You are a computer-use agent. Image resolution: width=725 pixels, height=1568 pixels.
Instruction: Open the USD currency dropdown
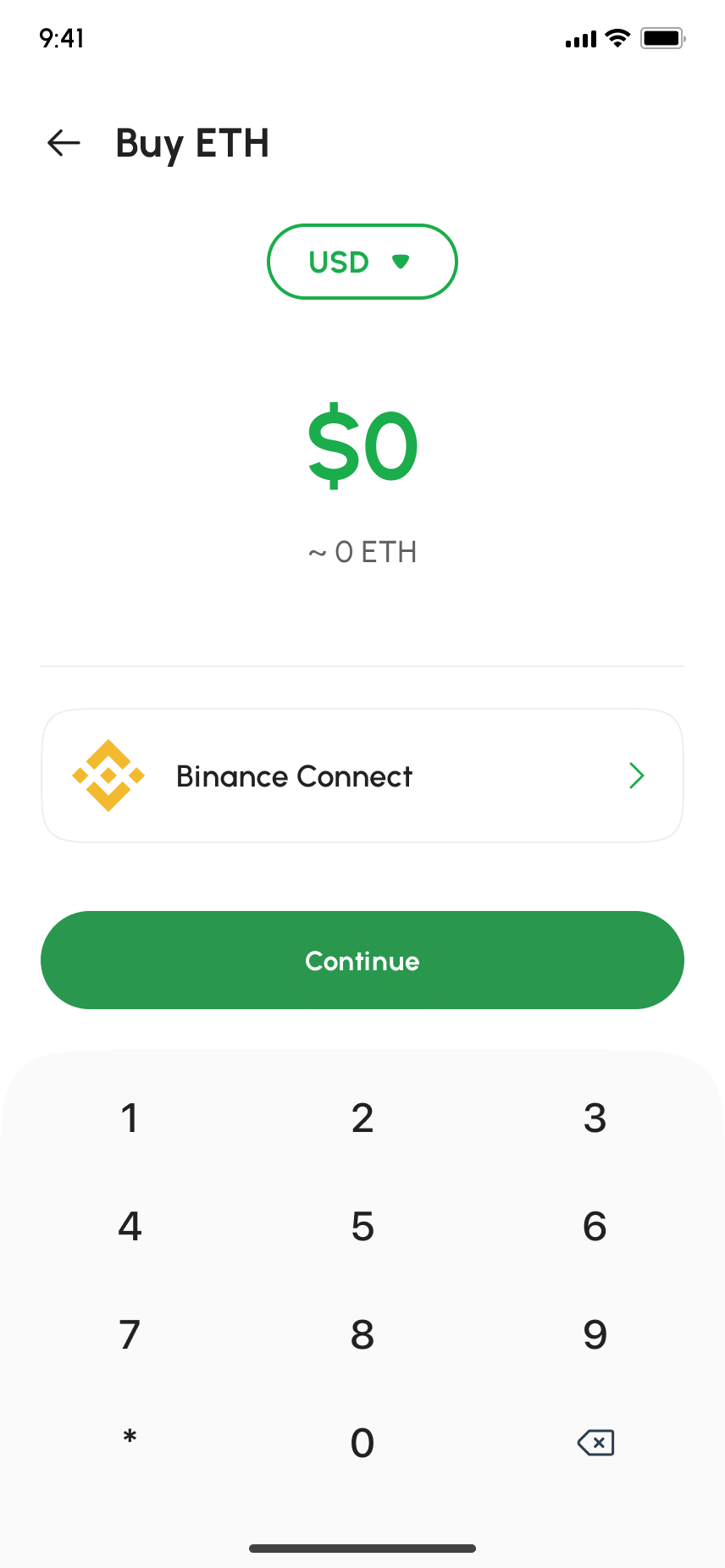(362, 262)
